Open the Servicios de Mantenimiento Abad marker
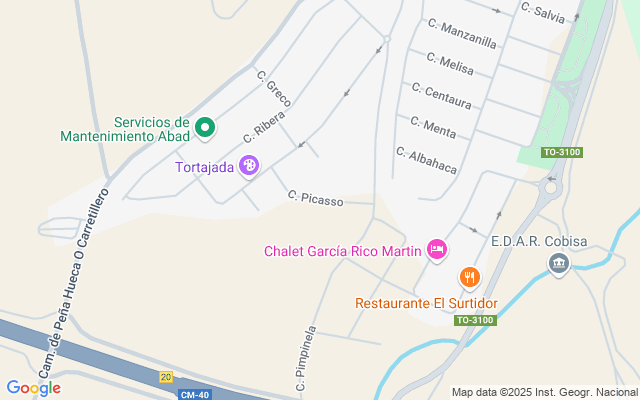The height and width of the screenshot is (400, 640). [205, 127]
